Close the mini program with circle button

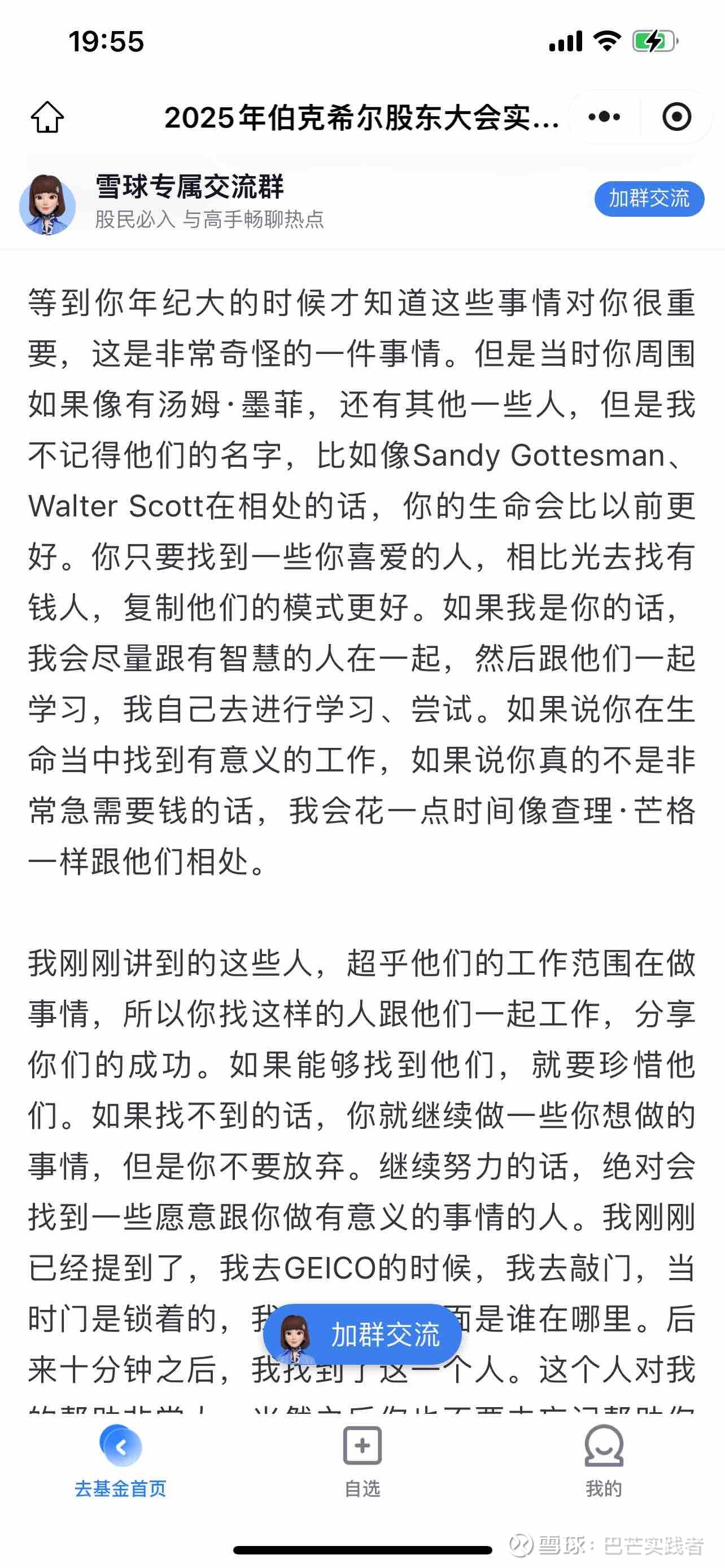coord(676,116)
